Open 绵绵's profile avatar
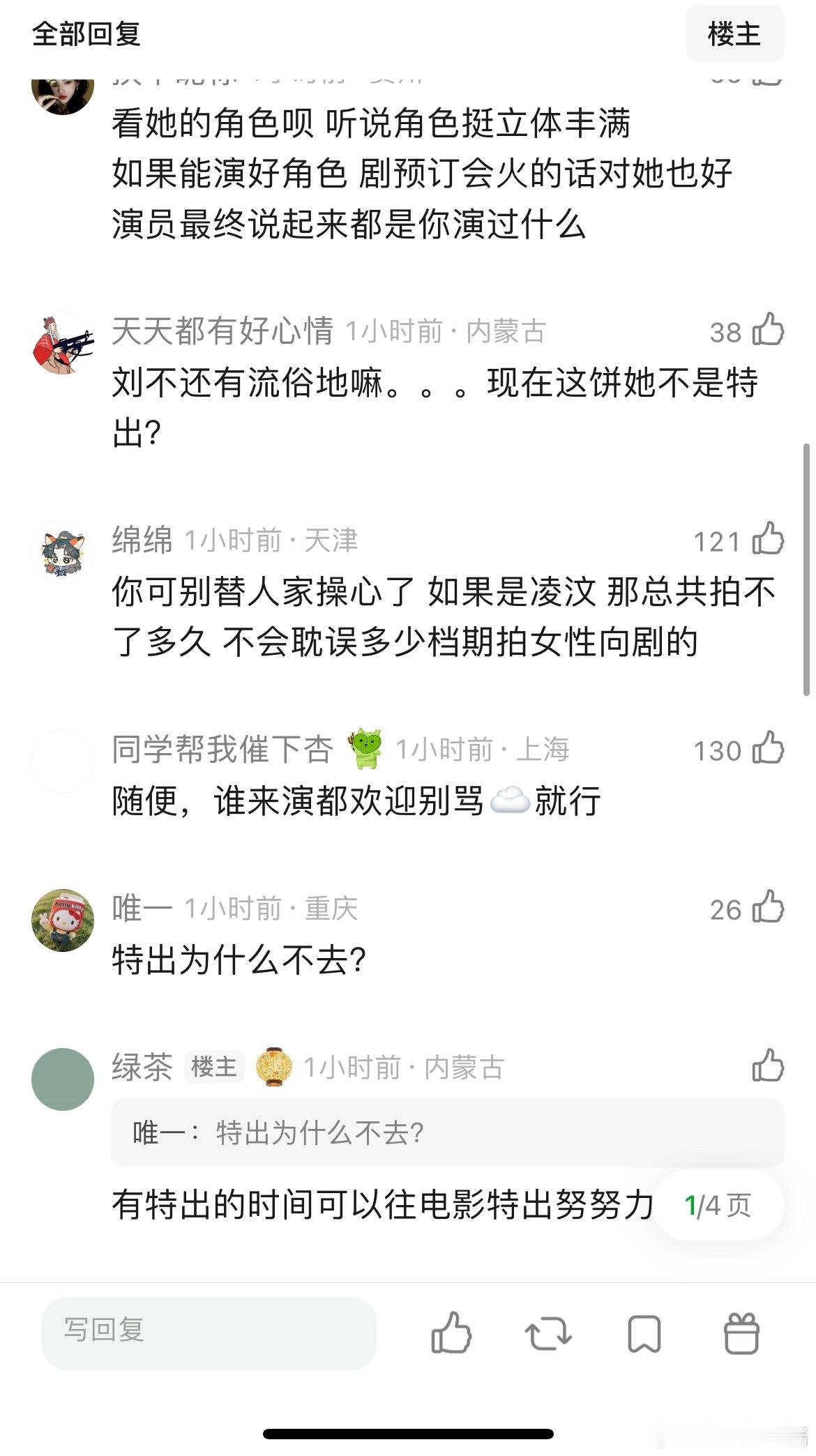This screenshot has width=816, height=1456. pyautogui.click(x=63, y=552)
